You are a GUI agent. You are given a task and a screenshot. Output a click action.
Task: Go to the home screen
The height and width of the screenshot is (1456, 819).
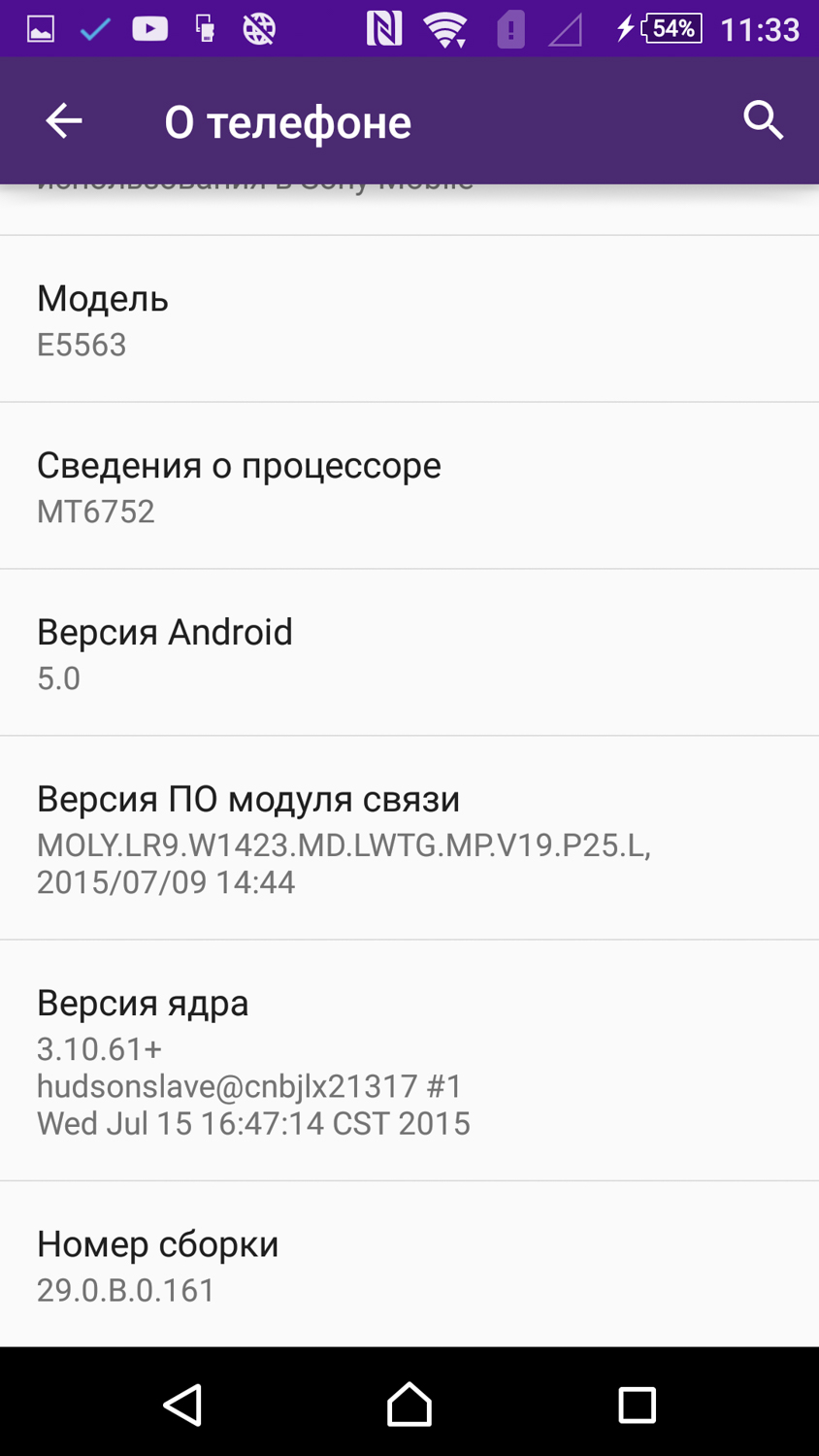(409, 1404)
